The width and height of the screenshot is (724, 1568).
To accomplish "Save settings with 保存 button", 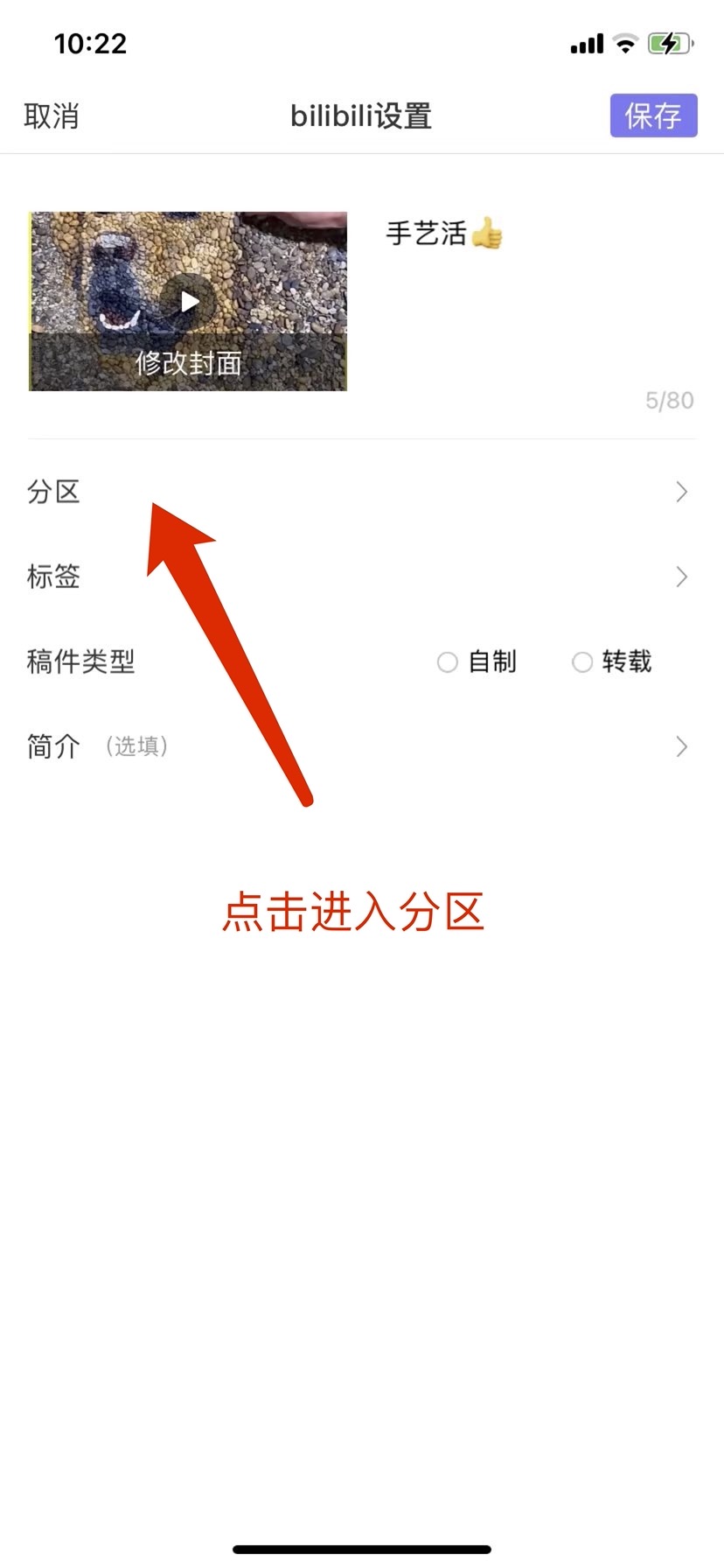I will coord(653,115).
